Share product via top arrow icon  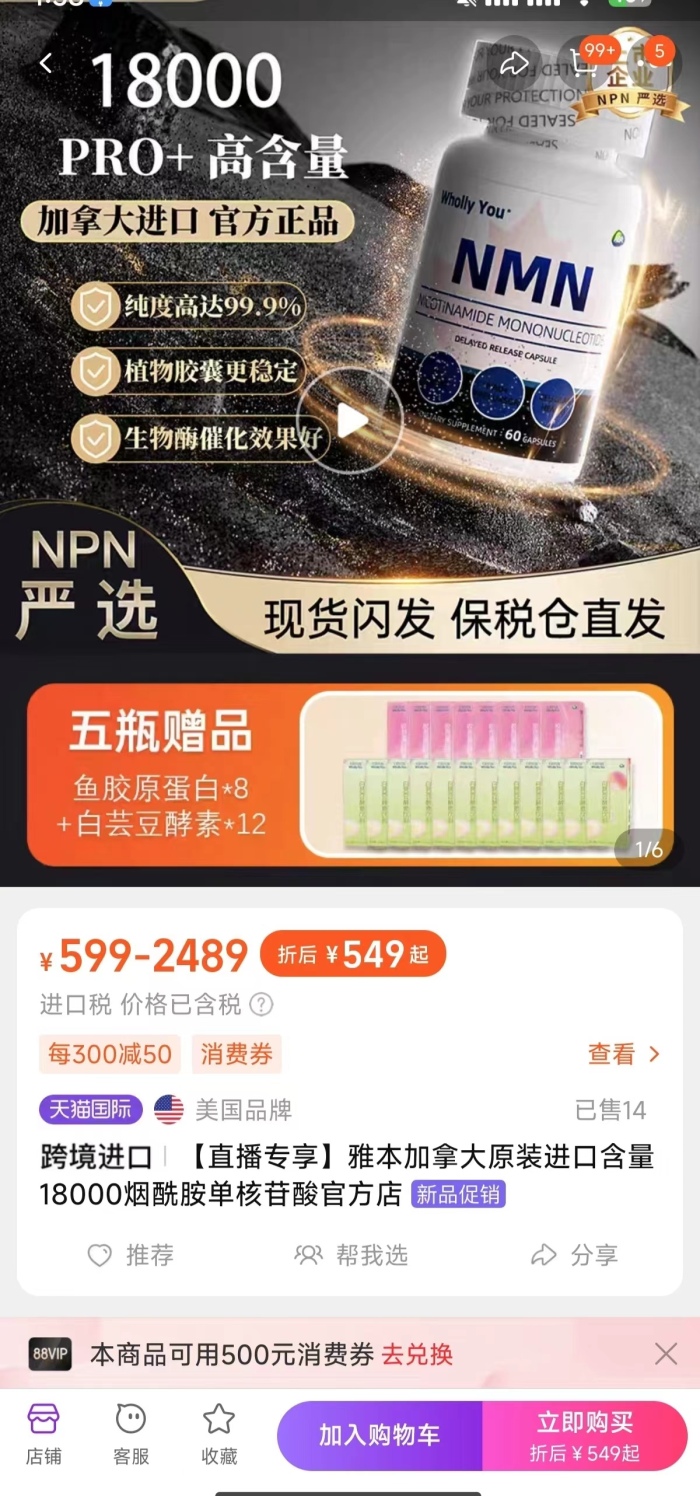pyautogui.click(x=514, y=64)
